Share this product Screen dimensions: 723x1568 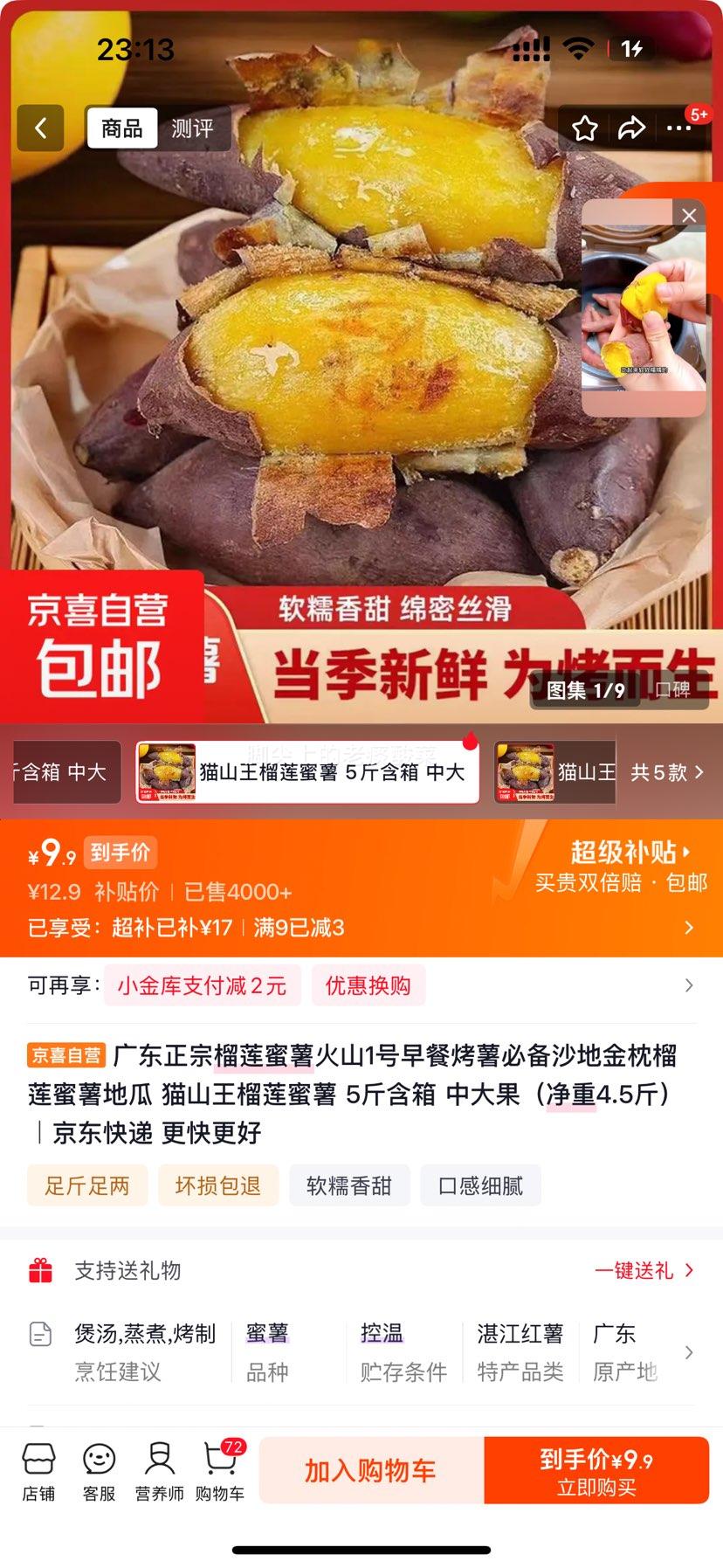[x=631, y=128]
